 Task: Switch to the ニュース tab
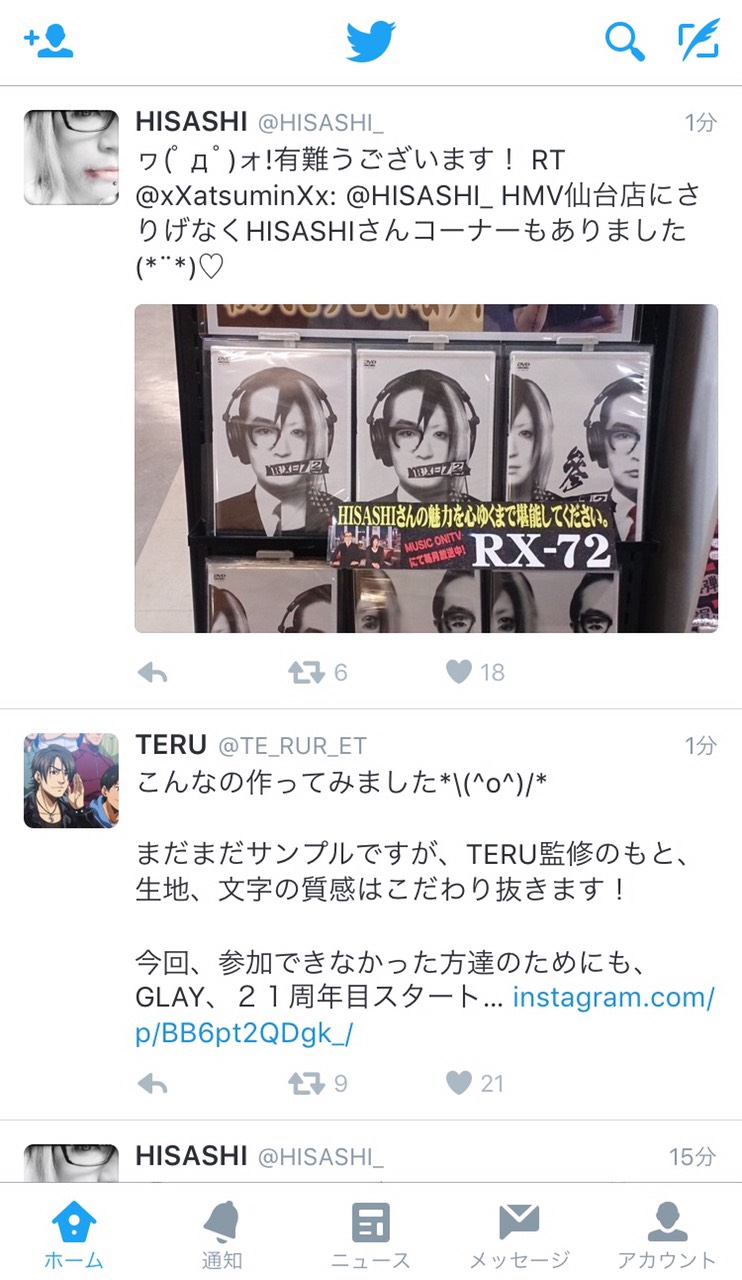tap(370, 1234)
